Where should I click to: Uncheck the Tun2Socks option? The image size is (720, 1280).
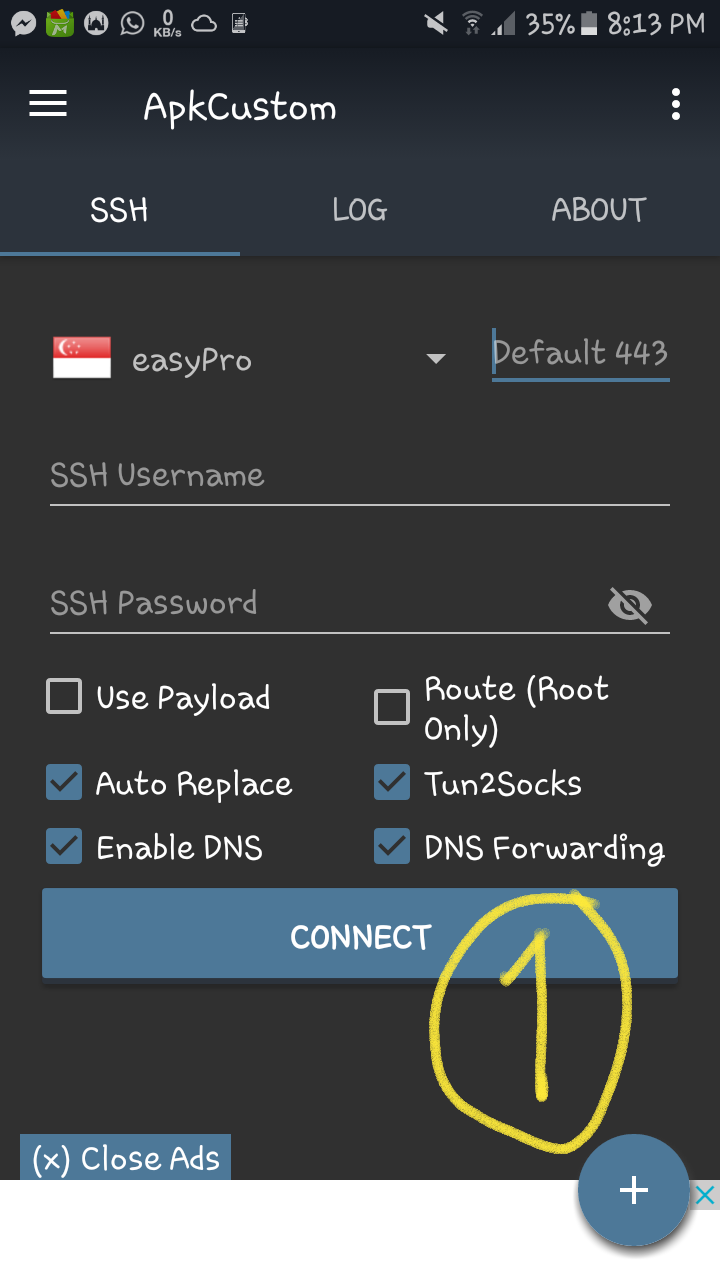tap(392, 783)
